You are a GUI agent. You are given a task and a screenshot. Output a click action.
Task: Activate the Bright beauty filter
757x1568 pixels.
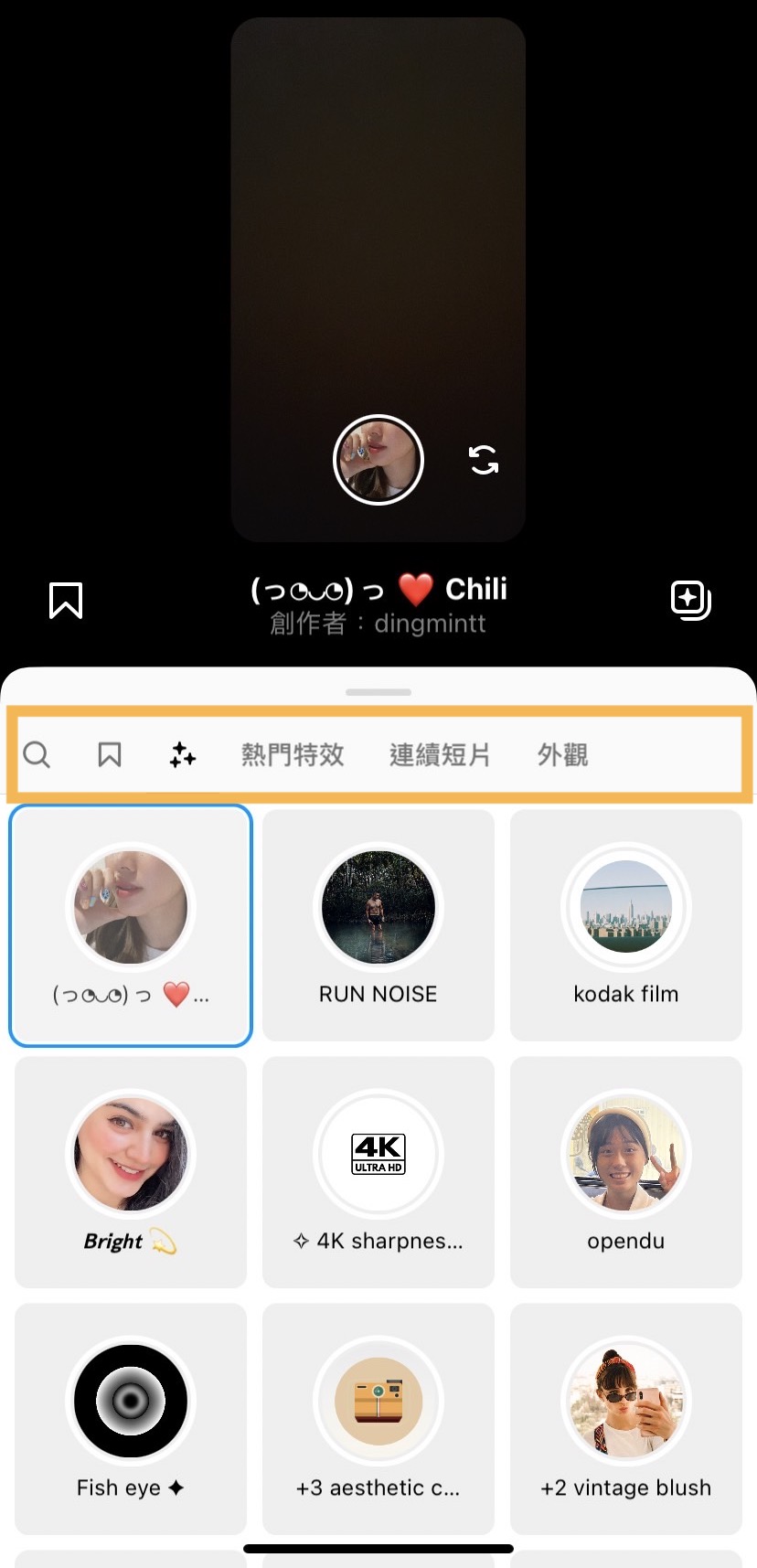coord(130,1154)
